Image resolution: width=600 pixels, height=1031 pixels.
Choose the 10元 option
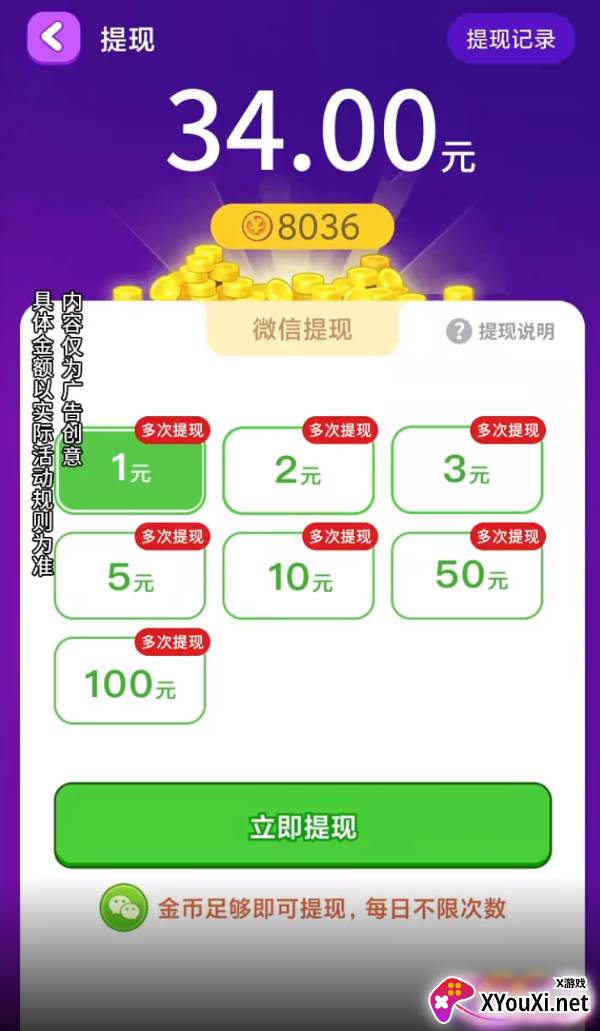click(298, 576)
